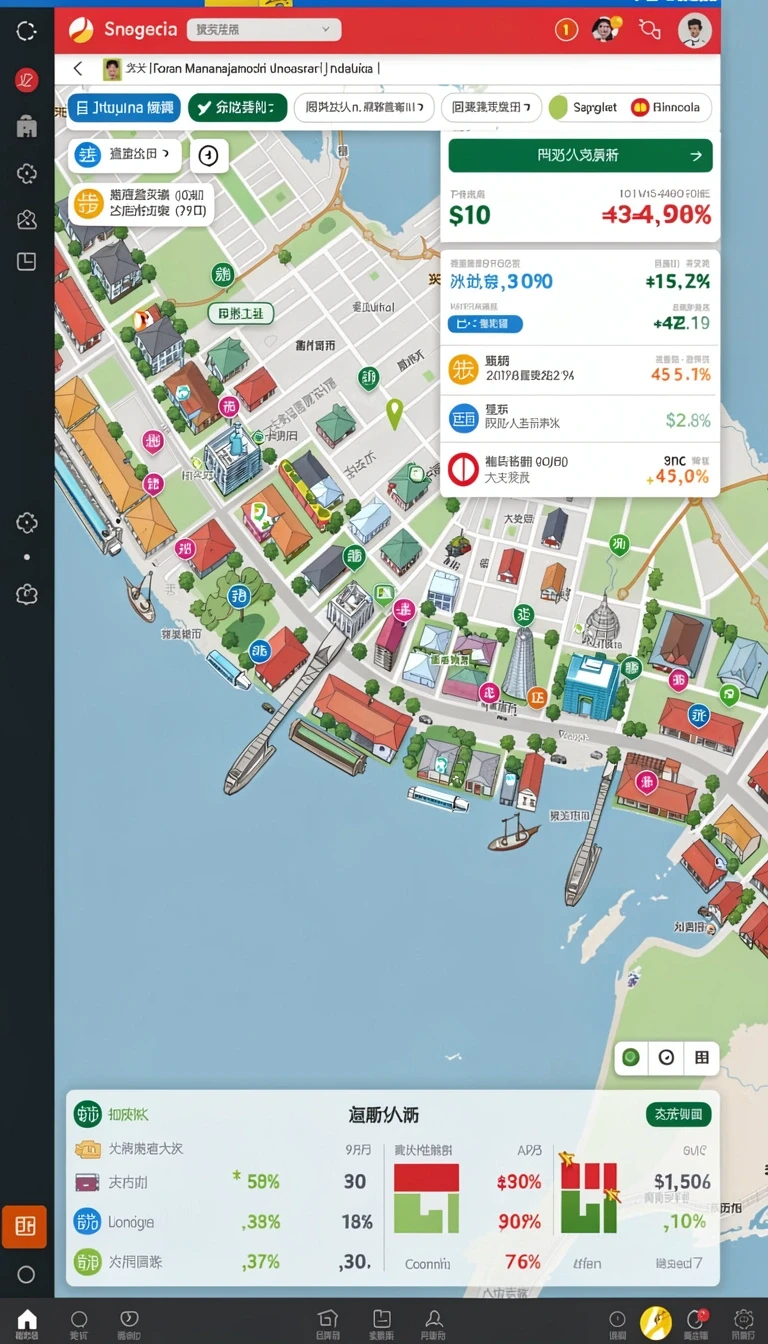Open the yellow alert badge icon
Screen dimensions: 768x1344
point(566,30)
